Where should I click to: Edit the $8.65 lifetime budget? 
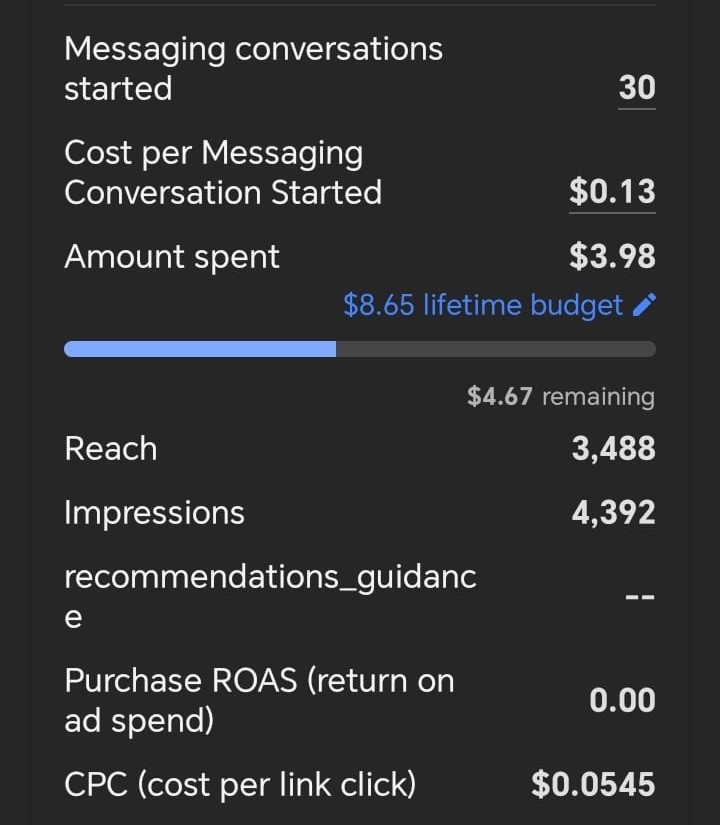point(644,305)
